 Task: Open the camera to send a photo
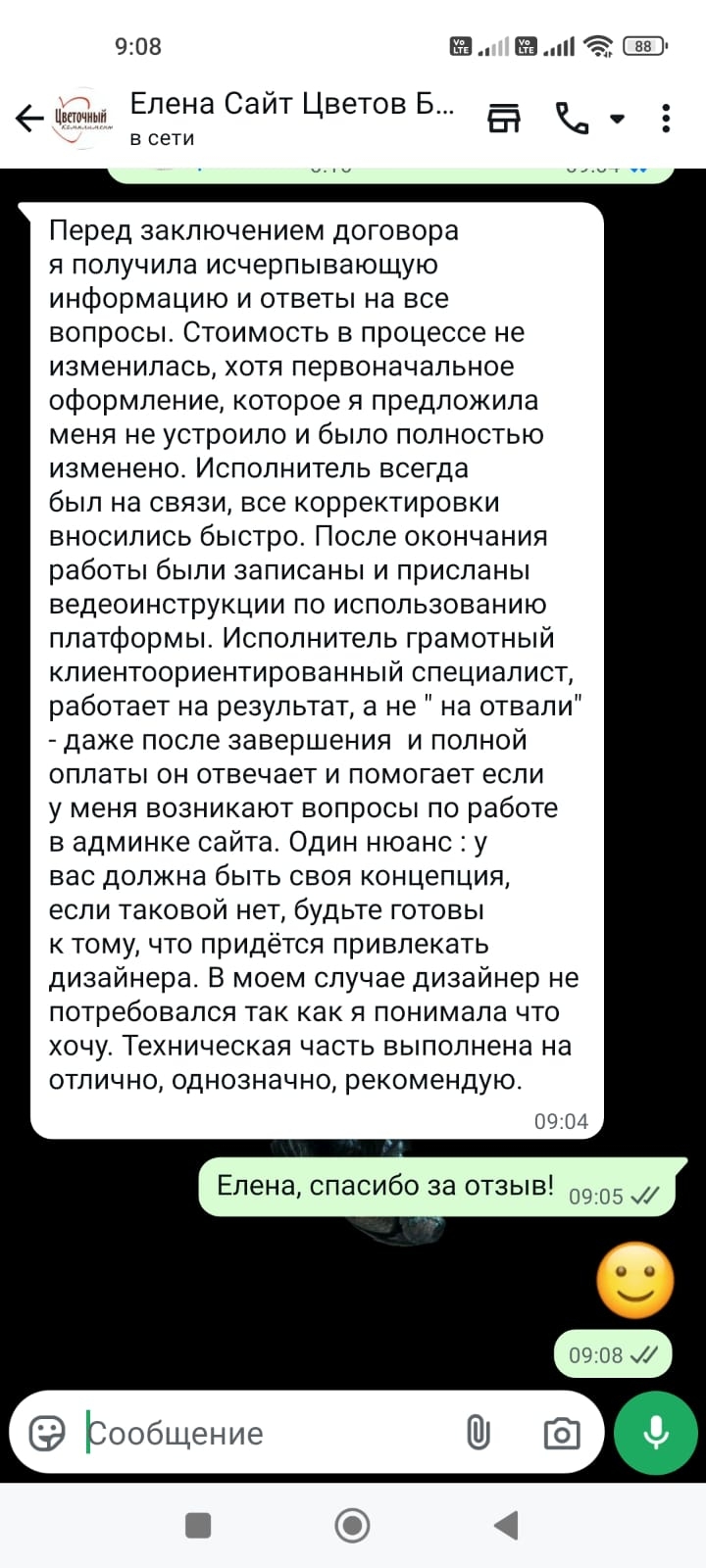tap(562, 1434)
